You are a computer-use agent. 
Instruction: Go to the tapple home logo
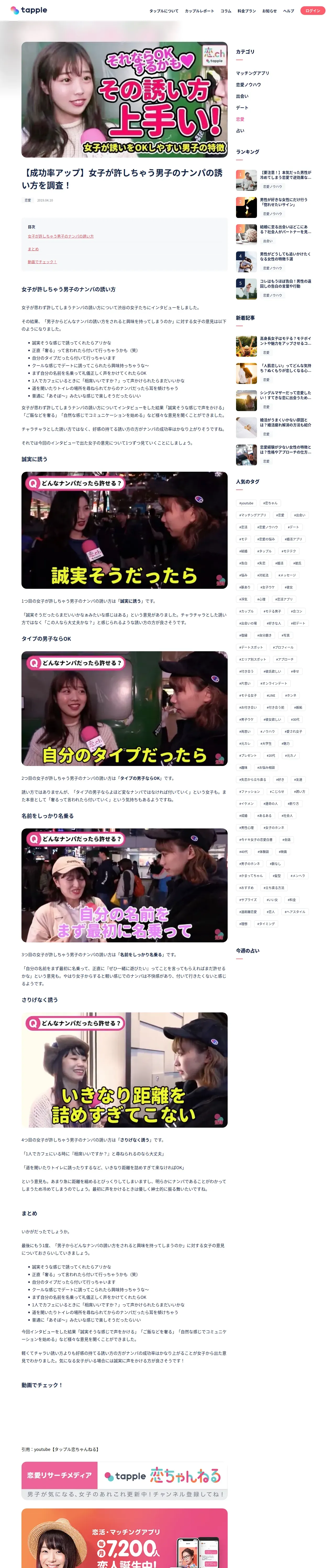click(x=29, y=10)
